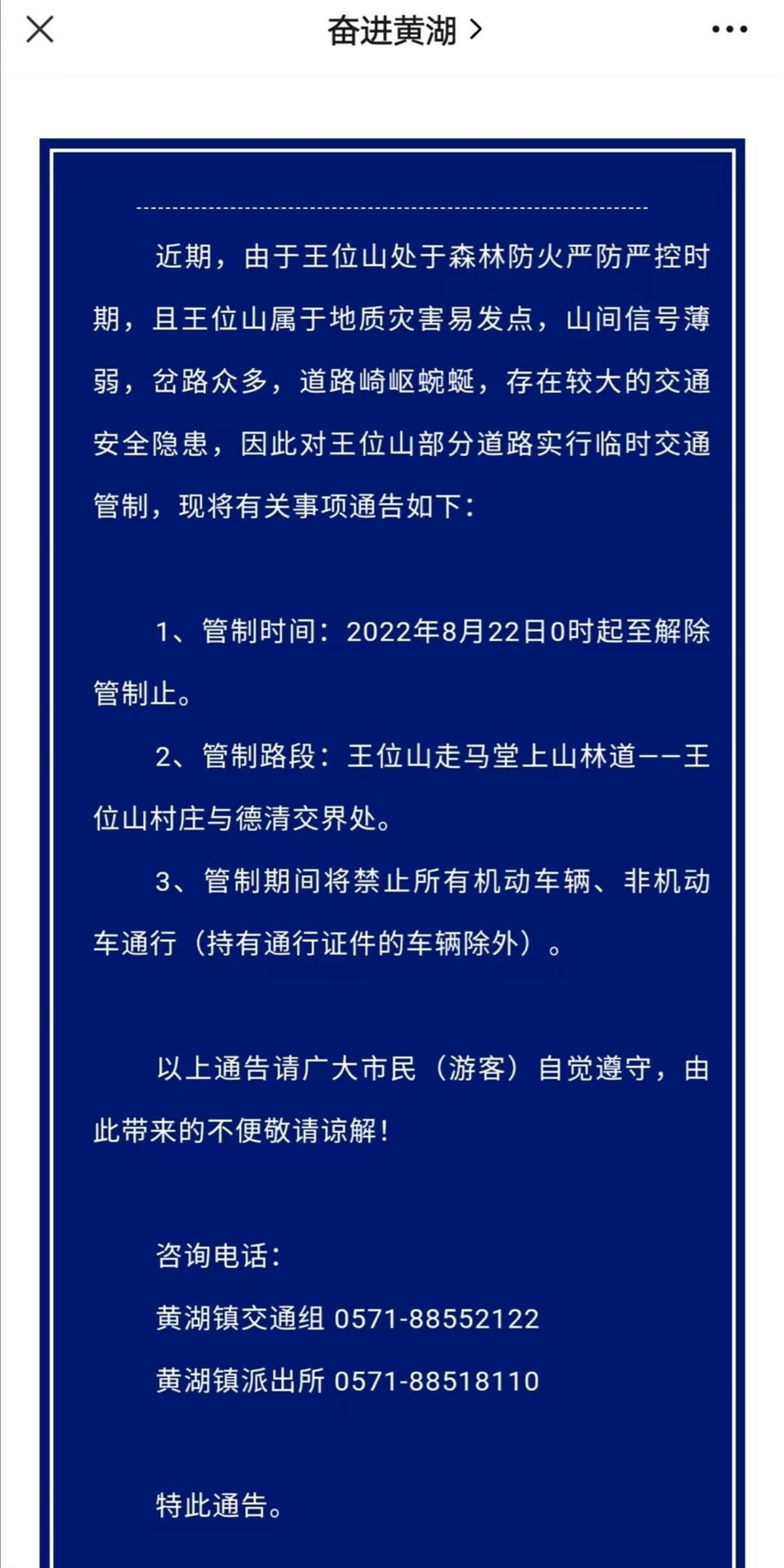Close the article page

(39, 30)
